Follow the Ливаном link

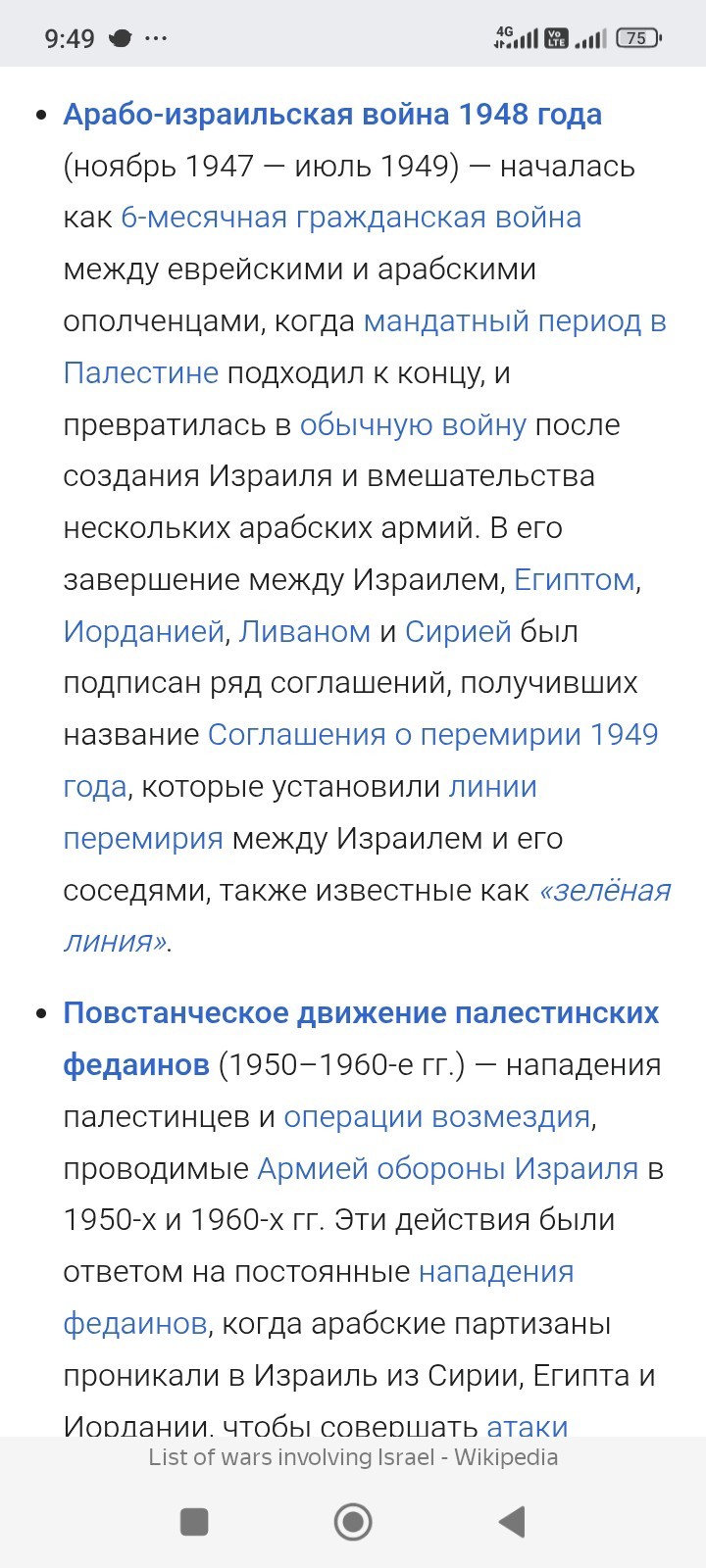coord(305,631)
